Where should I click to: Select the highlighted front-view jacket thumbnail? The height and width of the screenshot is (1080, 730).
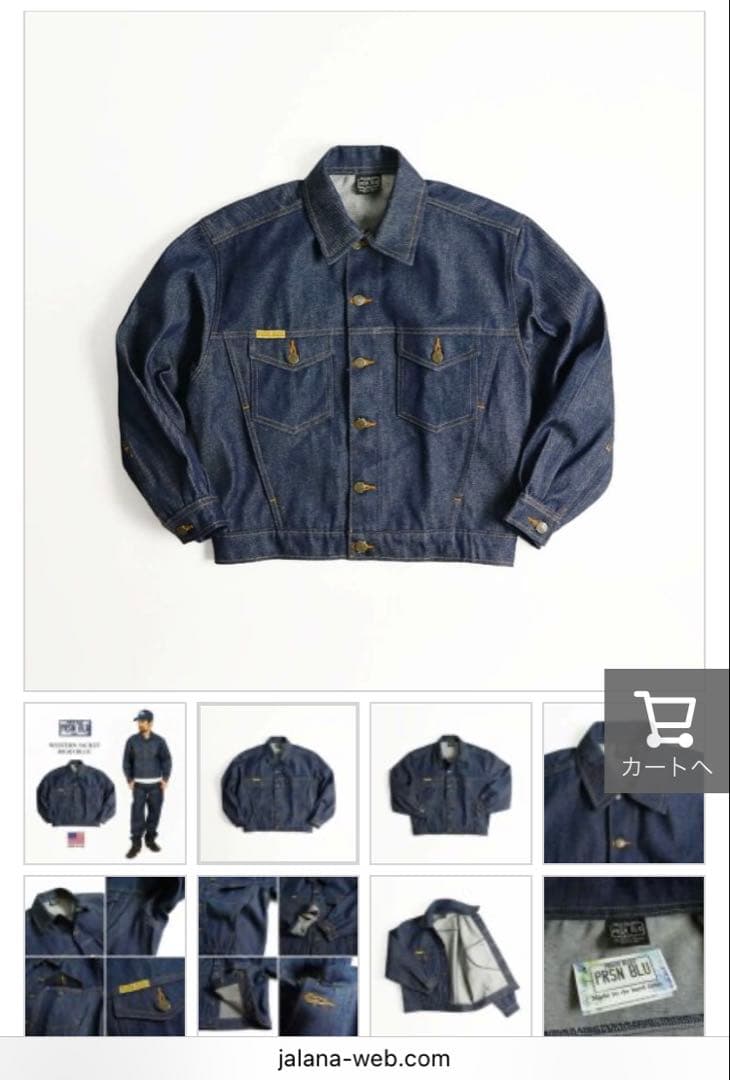click(x=278, y=783)
